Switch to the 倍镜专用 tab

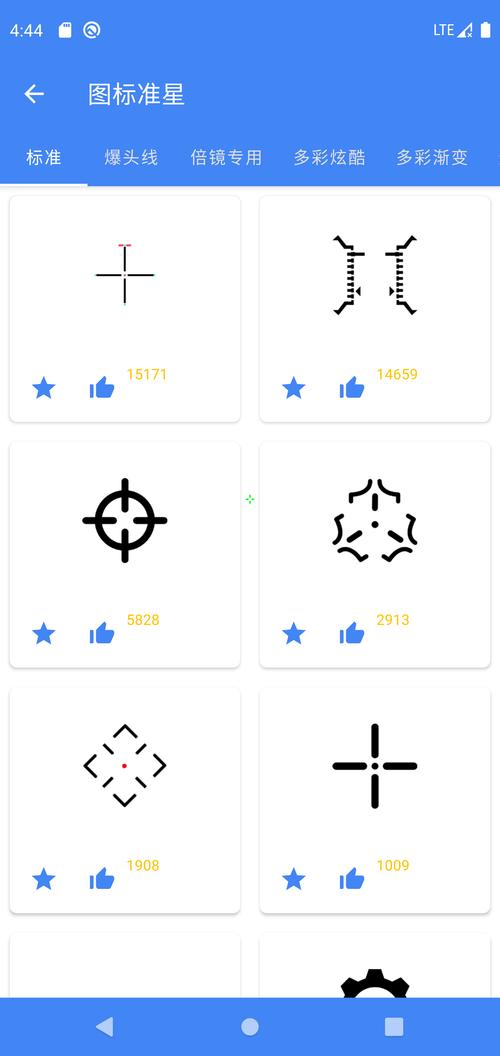[226, 158]
